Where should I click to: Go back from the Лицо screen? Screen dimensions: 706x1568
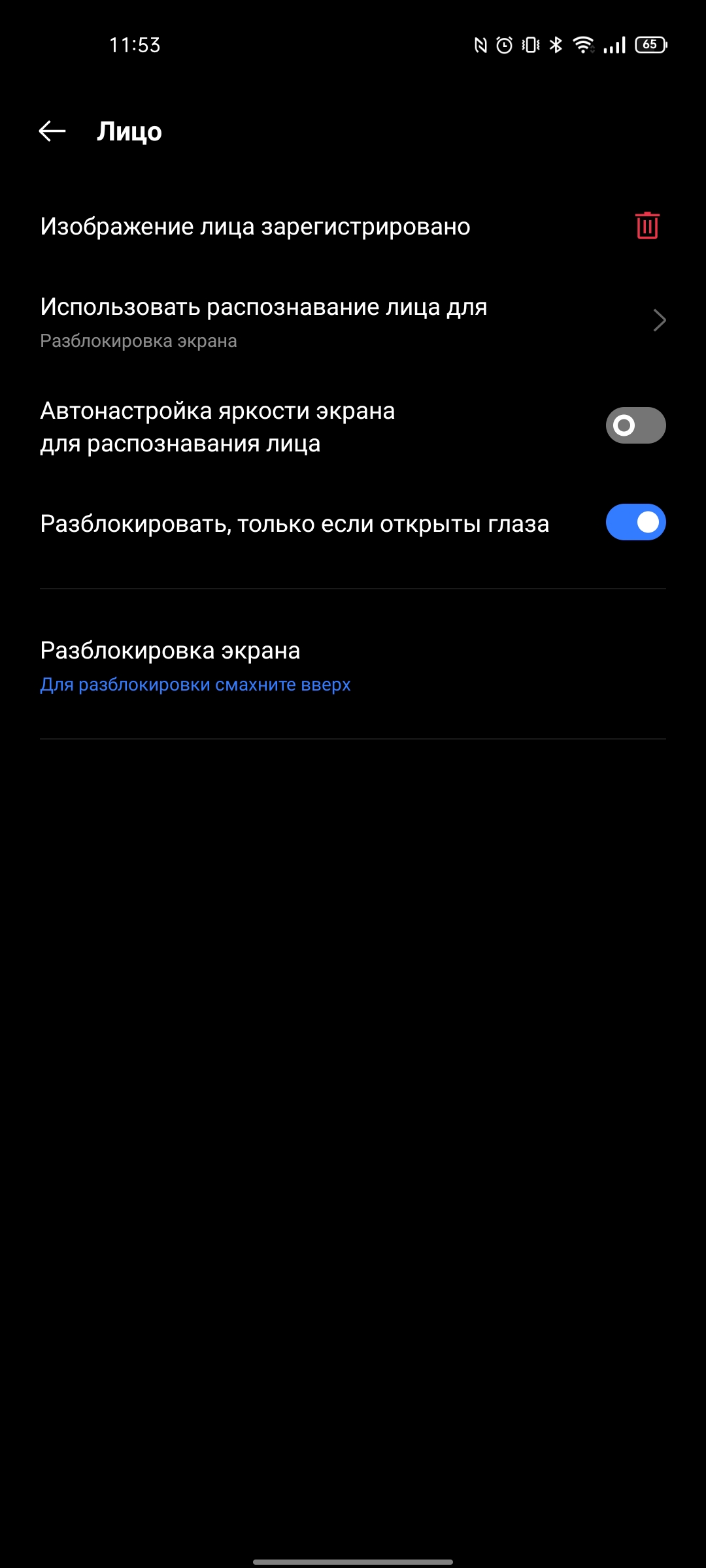[x=52, y=131]
